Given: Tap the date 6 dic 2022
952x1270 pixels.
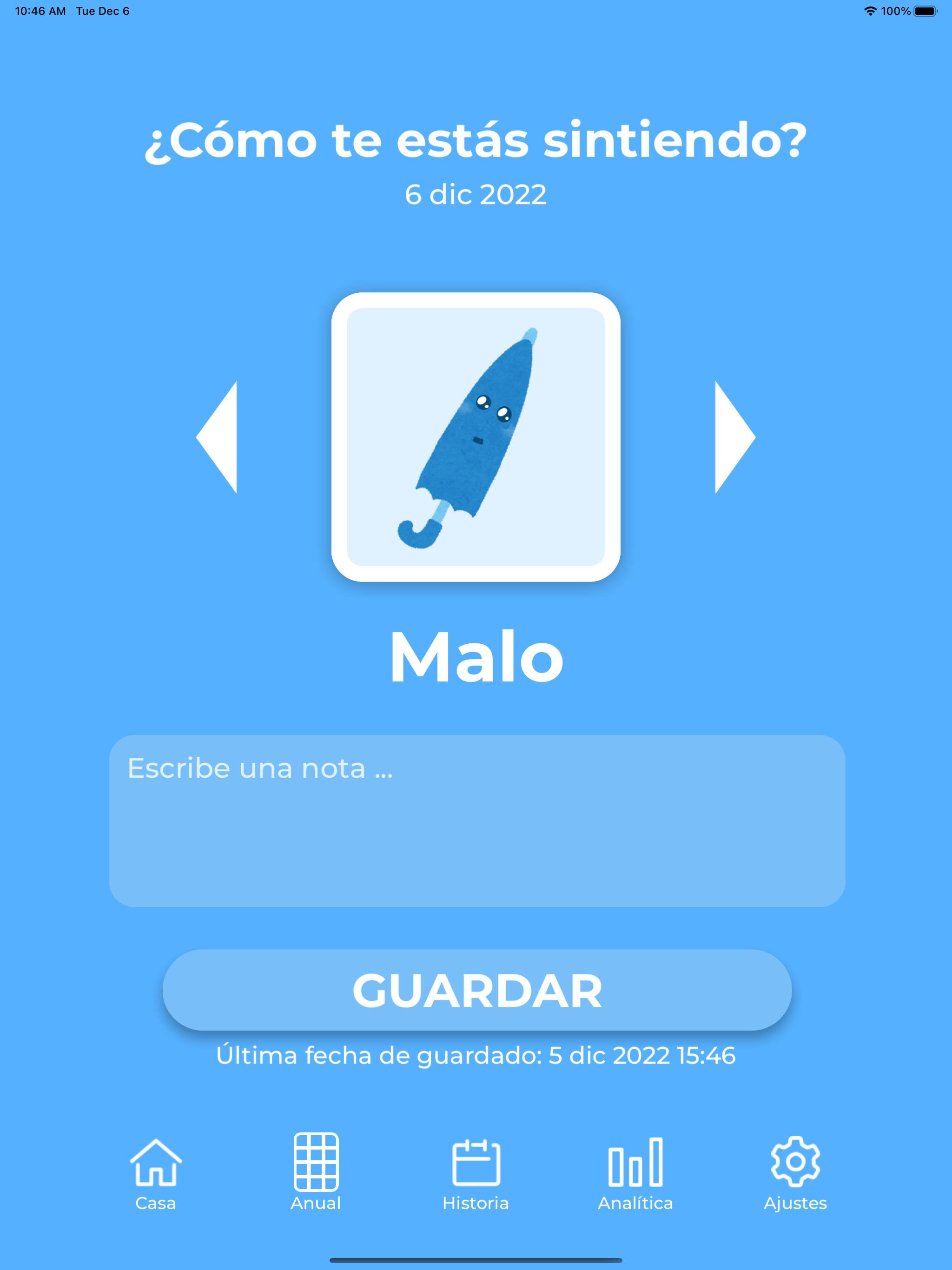Looking at the screenshot, I should tap(476, 195).
